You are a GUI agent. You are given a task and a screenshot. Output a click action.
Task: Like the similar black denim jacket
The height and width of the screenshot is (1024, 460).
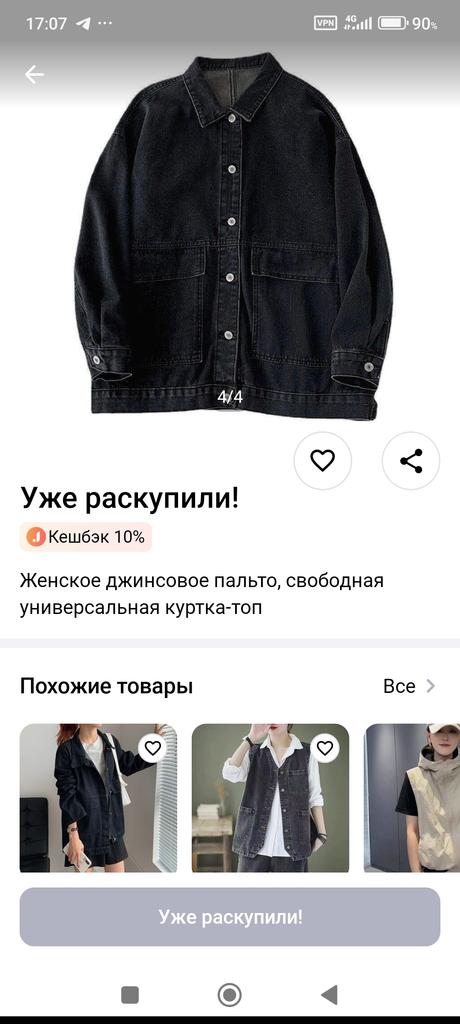(x=153, y=748)
